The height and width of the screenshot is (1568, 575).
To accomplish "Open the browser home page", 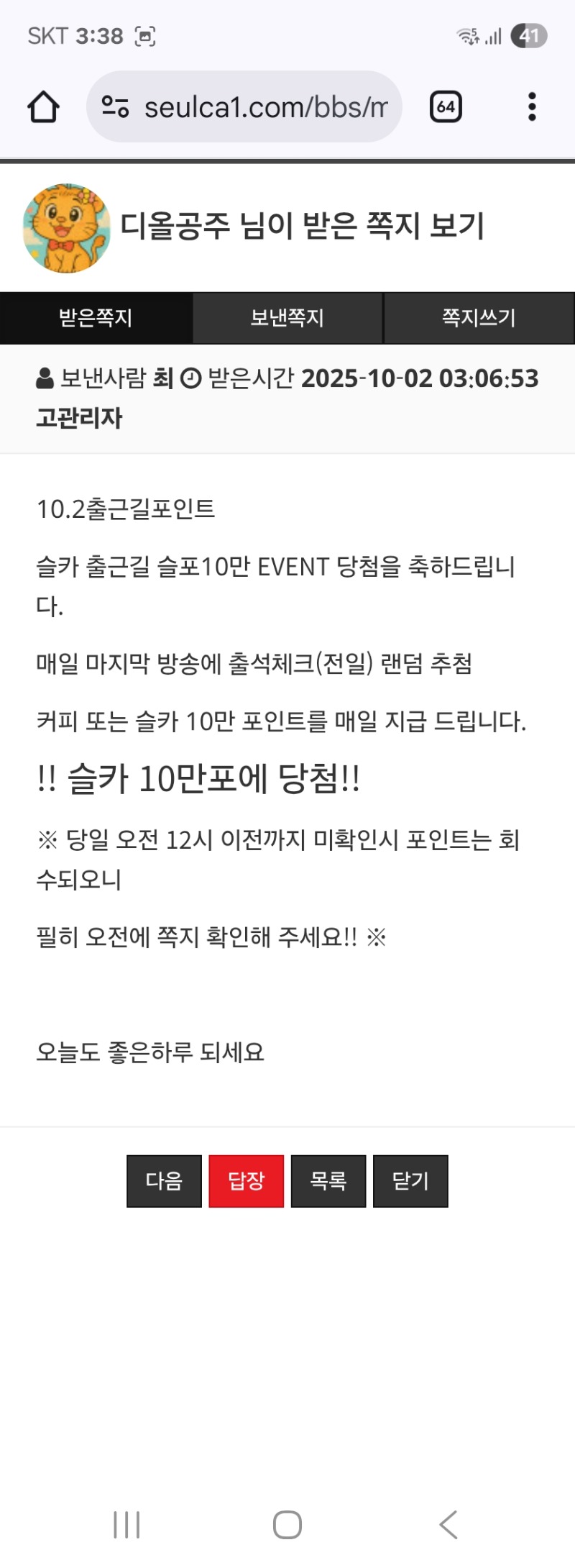I will tap(43, 107).
